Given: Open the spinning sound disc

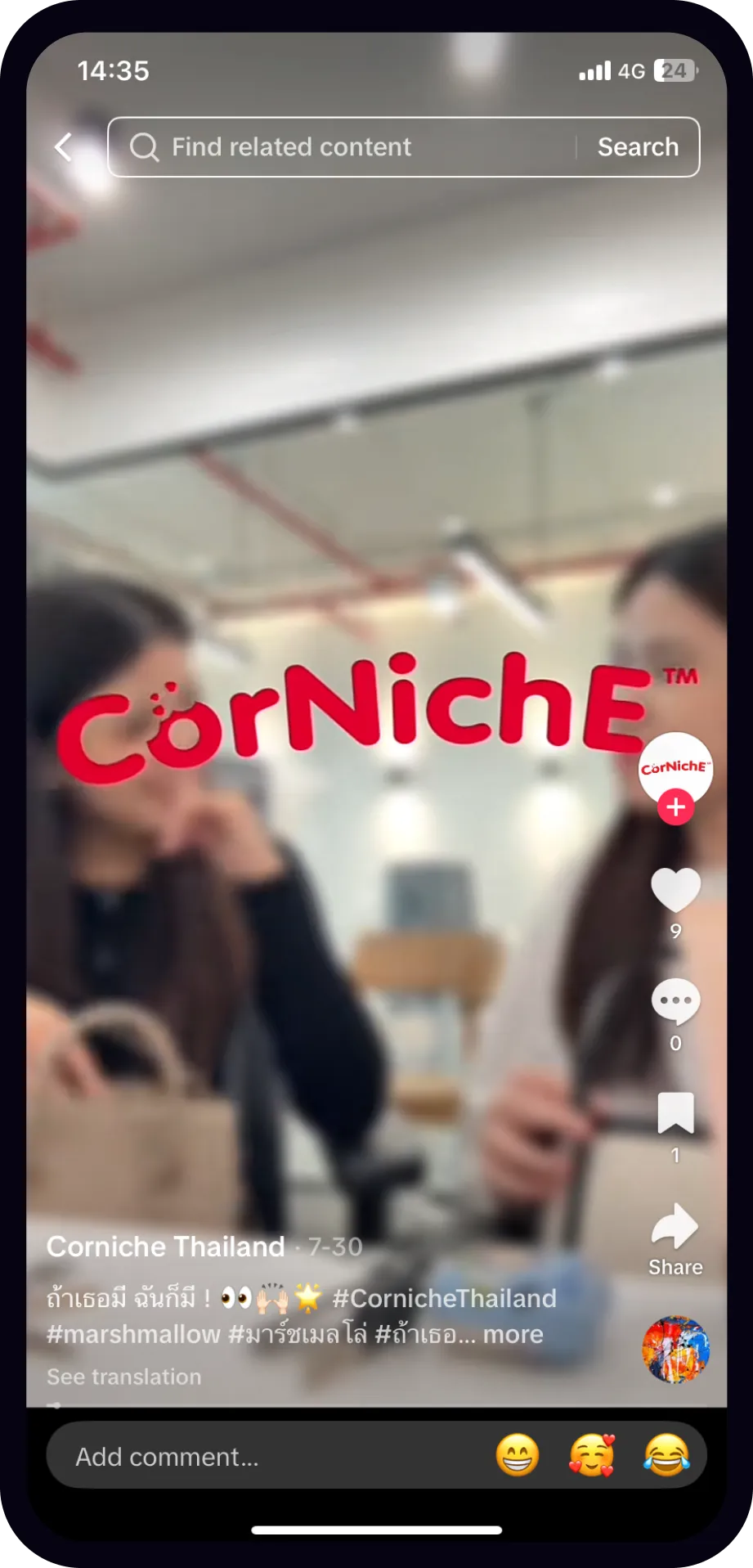Looking at the screenshot, I should coord(675,1349).
